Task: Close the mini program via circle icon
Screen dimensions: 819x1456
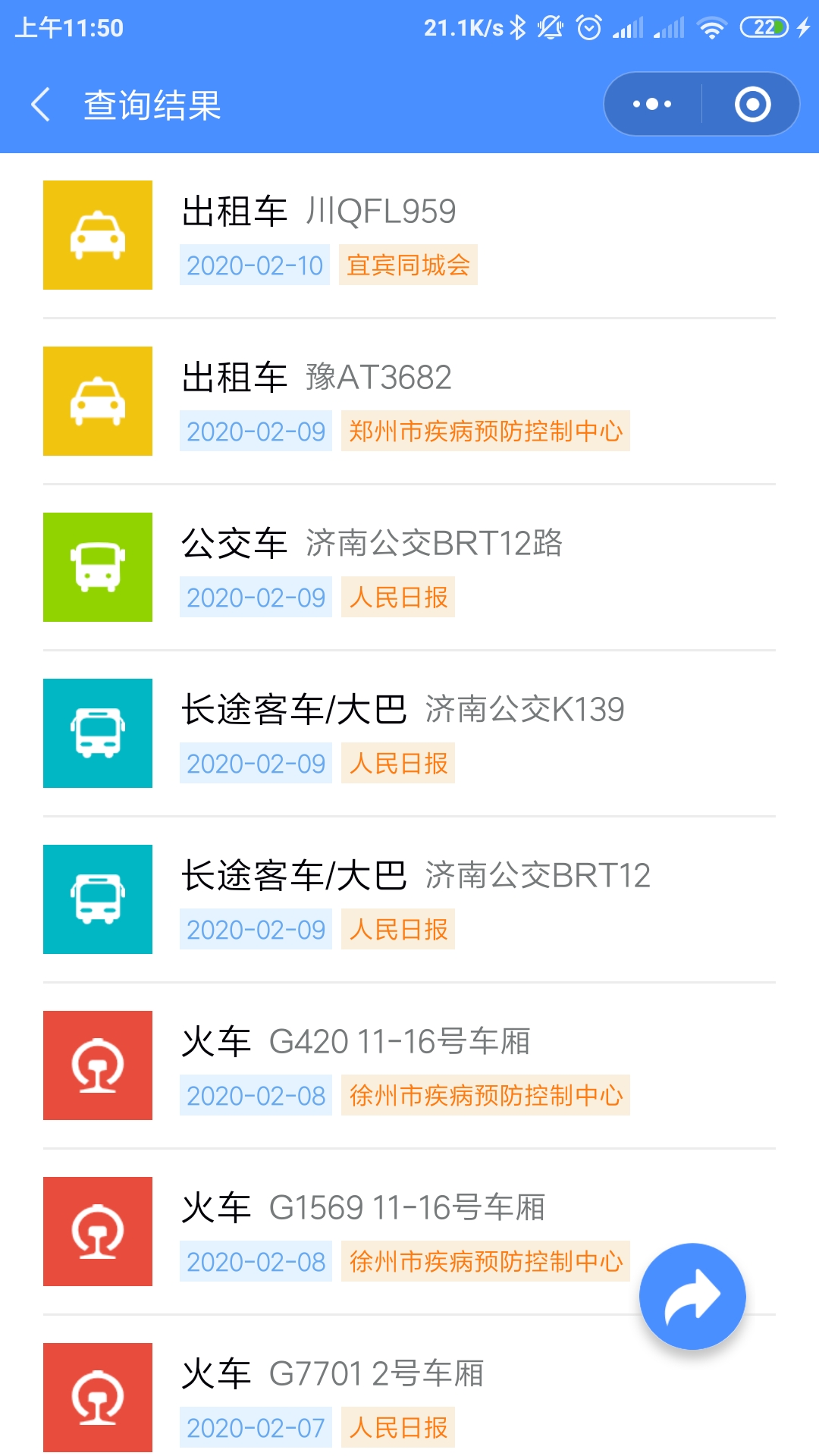Action: [752, 104]
